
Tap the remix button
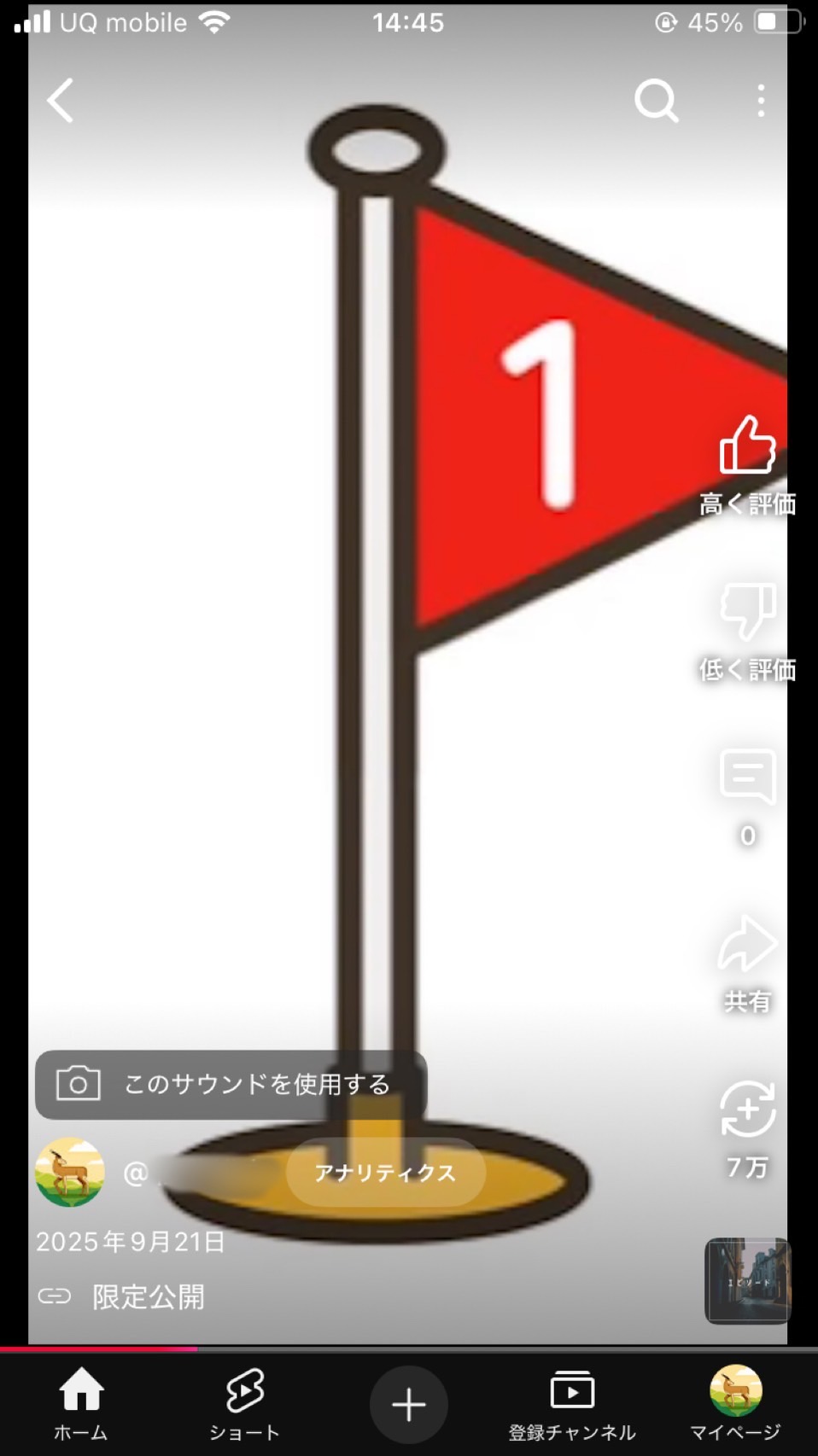tap(747, 1109)
